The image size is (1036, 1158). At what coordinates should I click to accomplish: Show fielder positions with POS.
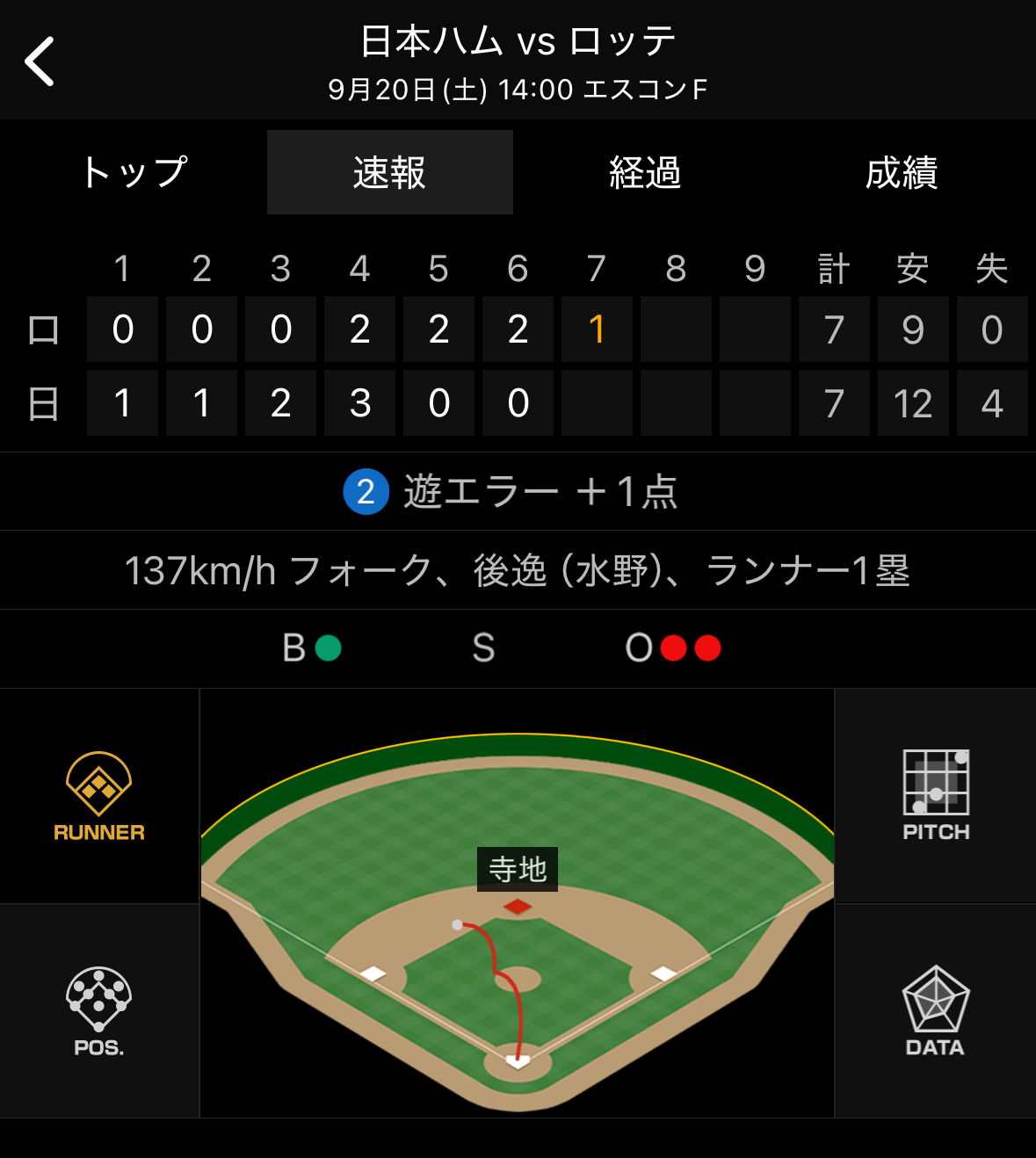tap(99, 1011)
